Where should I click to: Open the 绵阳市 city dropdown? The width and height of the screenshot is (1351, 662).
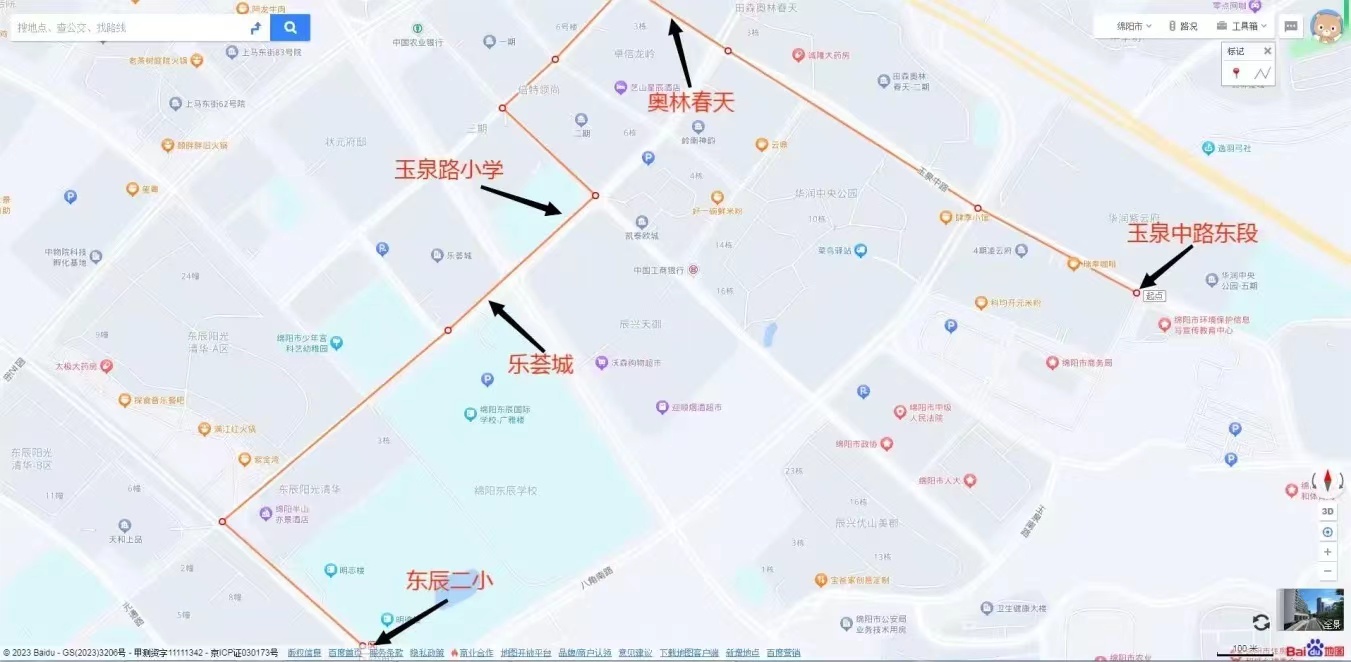point(1133,26)
